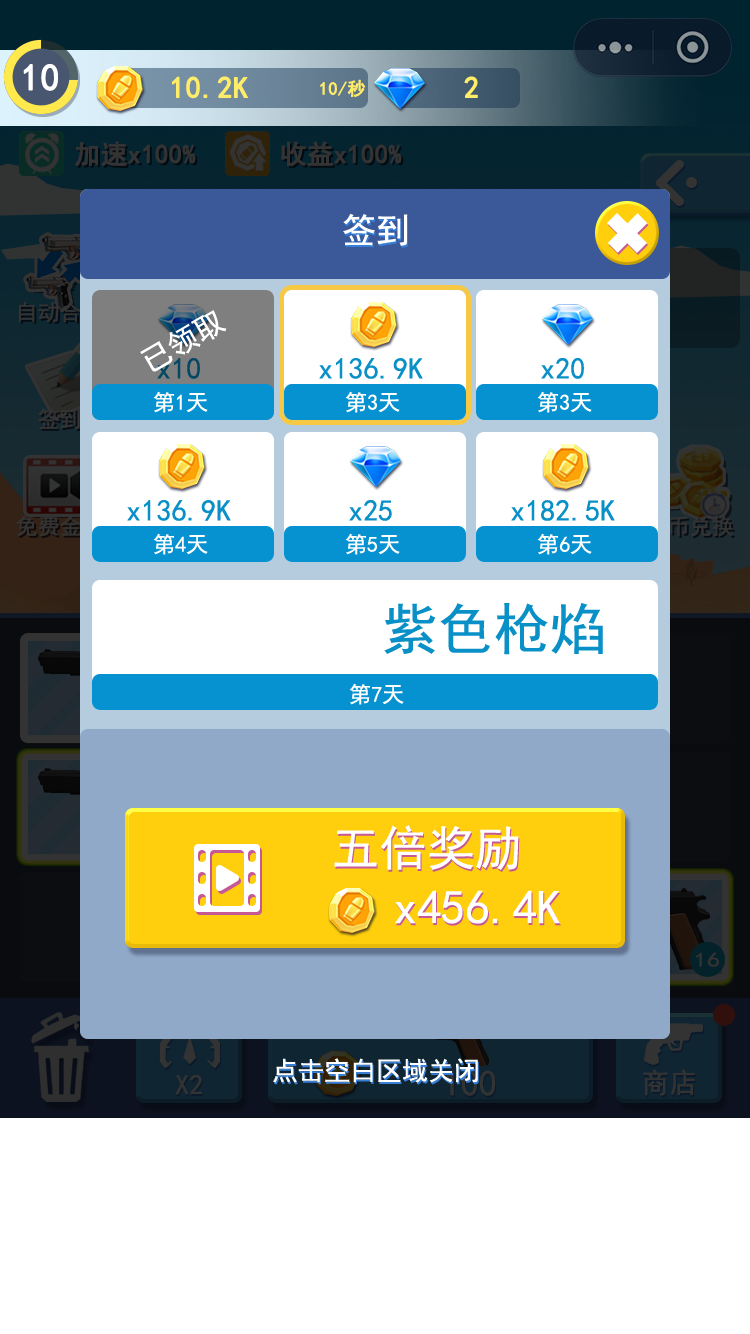Watch video for 五倍奖励 x456.4K
The width and height of the screenshot is (750, 1334).
pos(375,878)
